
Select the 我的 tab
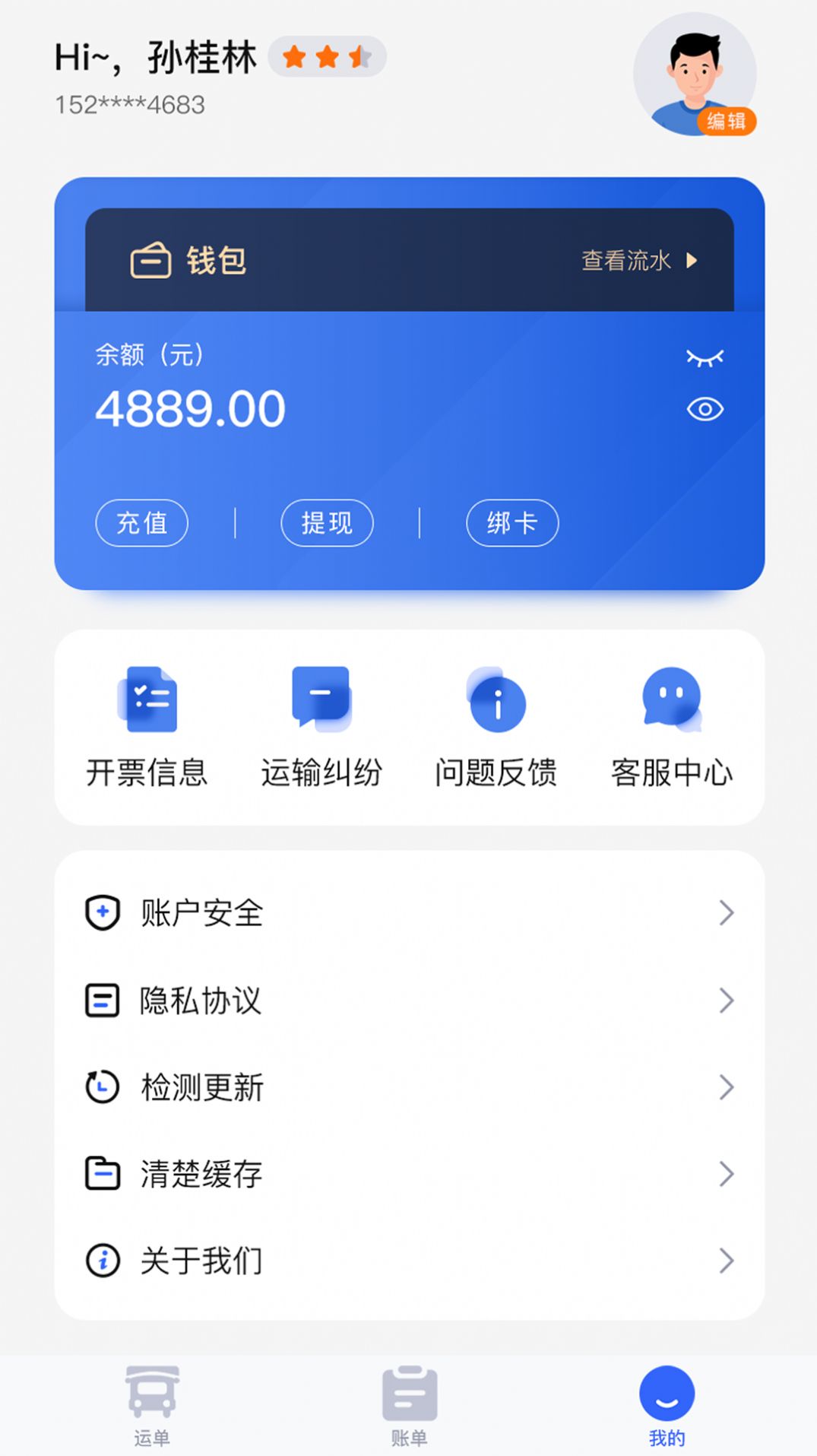667,1405
